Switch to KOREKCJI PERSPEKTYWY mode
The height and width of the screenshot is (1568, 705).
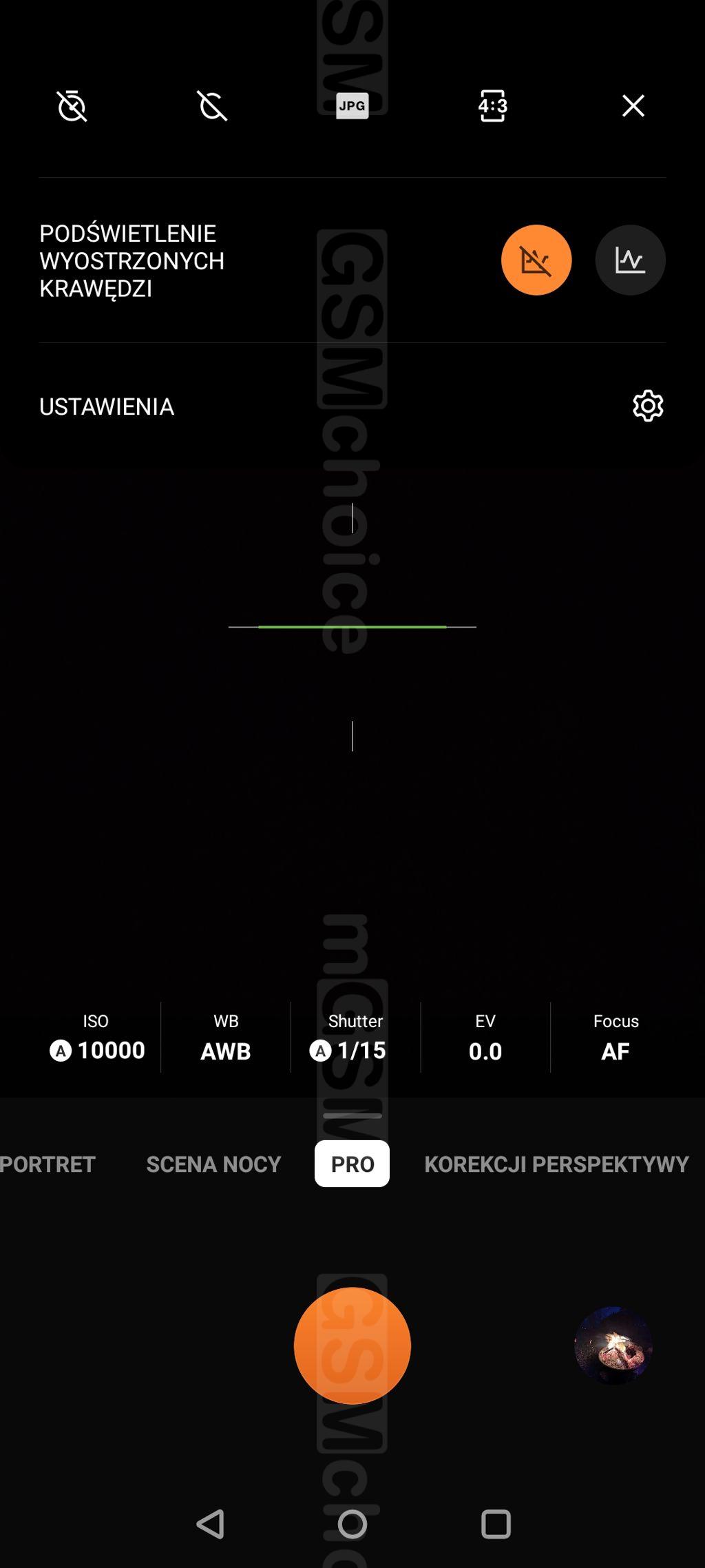556,1164
